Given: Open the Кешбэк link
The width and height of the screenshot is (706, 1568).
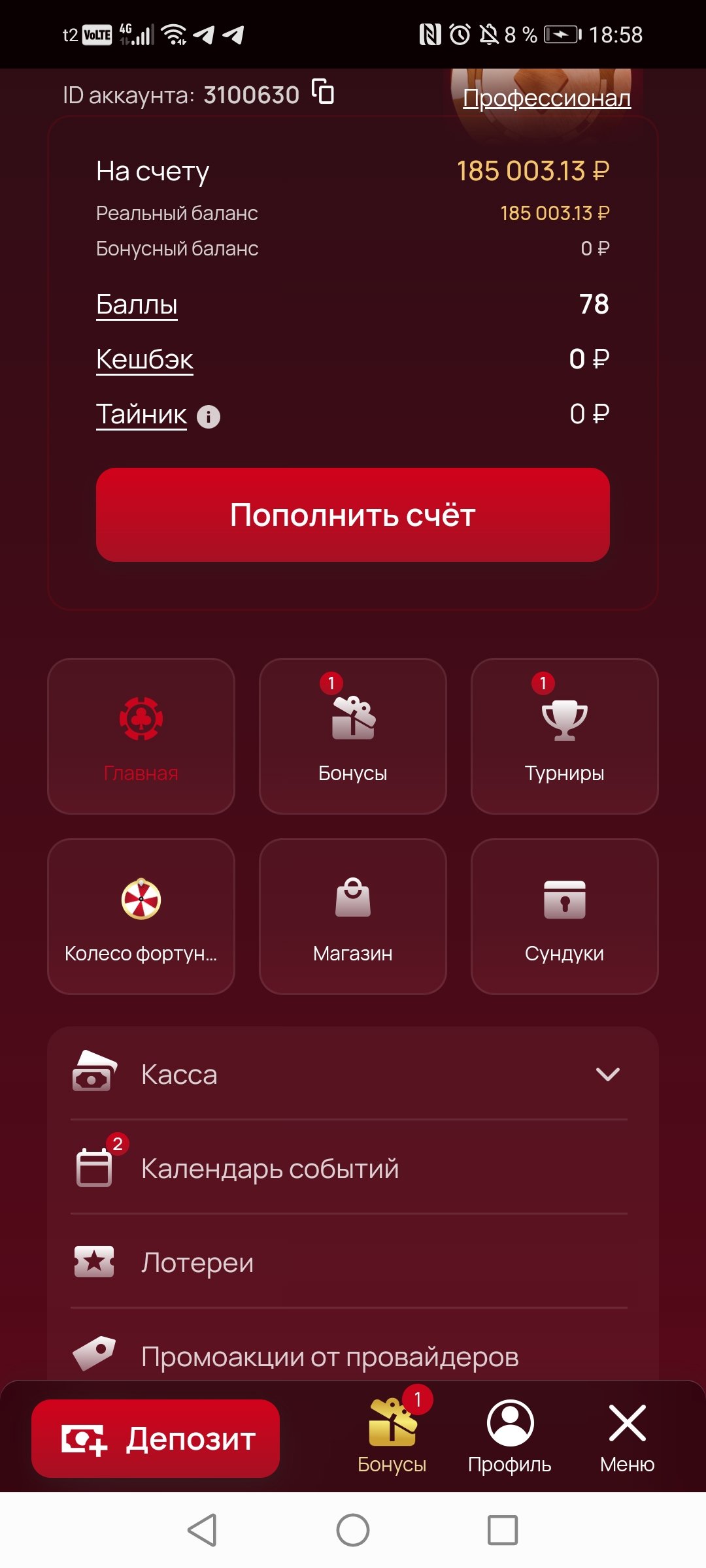Looking at the screenshot, I should click(144, 359).
